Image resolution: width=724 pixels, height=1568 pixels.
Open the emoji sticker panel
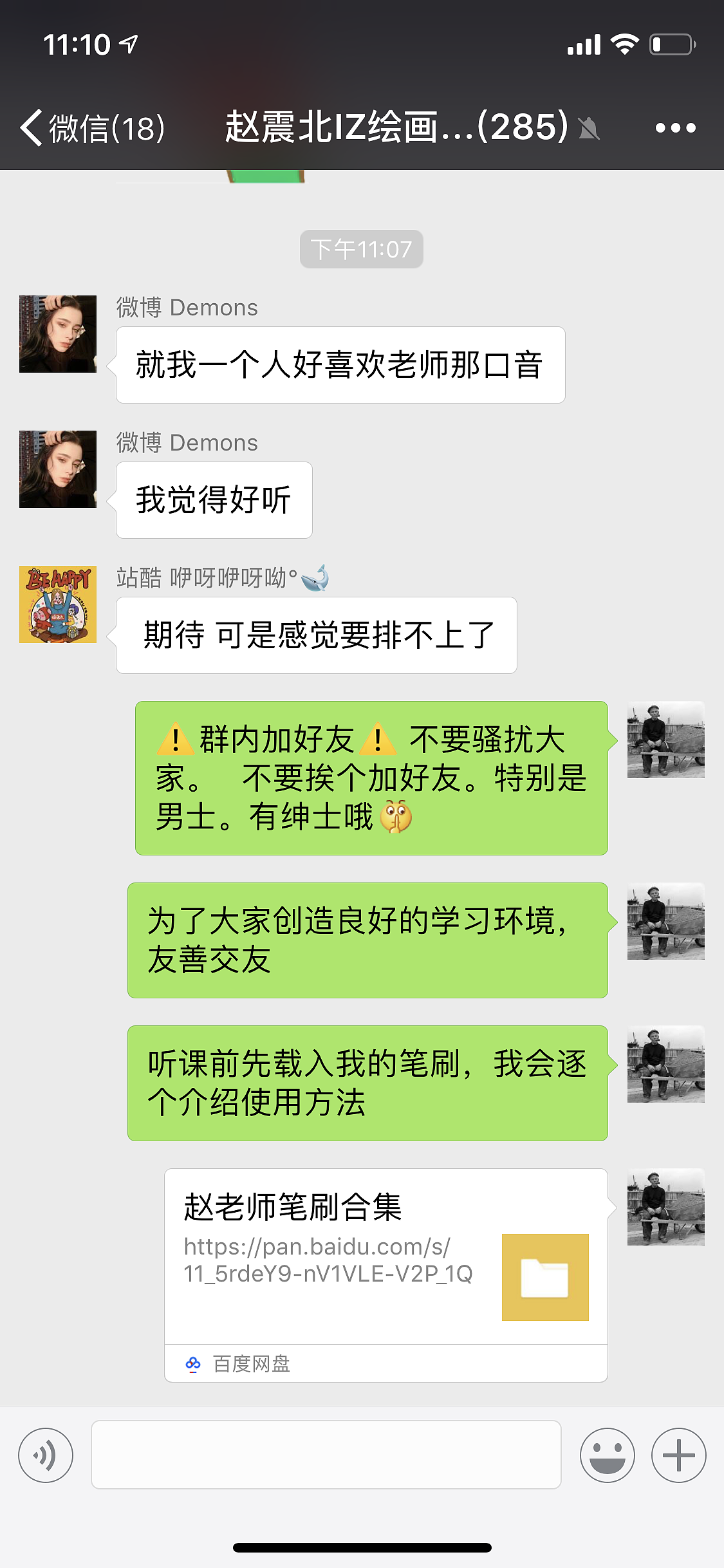607,1455
